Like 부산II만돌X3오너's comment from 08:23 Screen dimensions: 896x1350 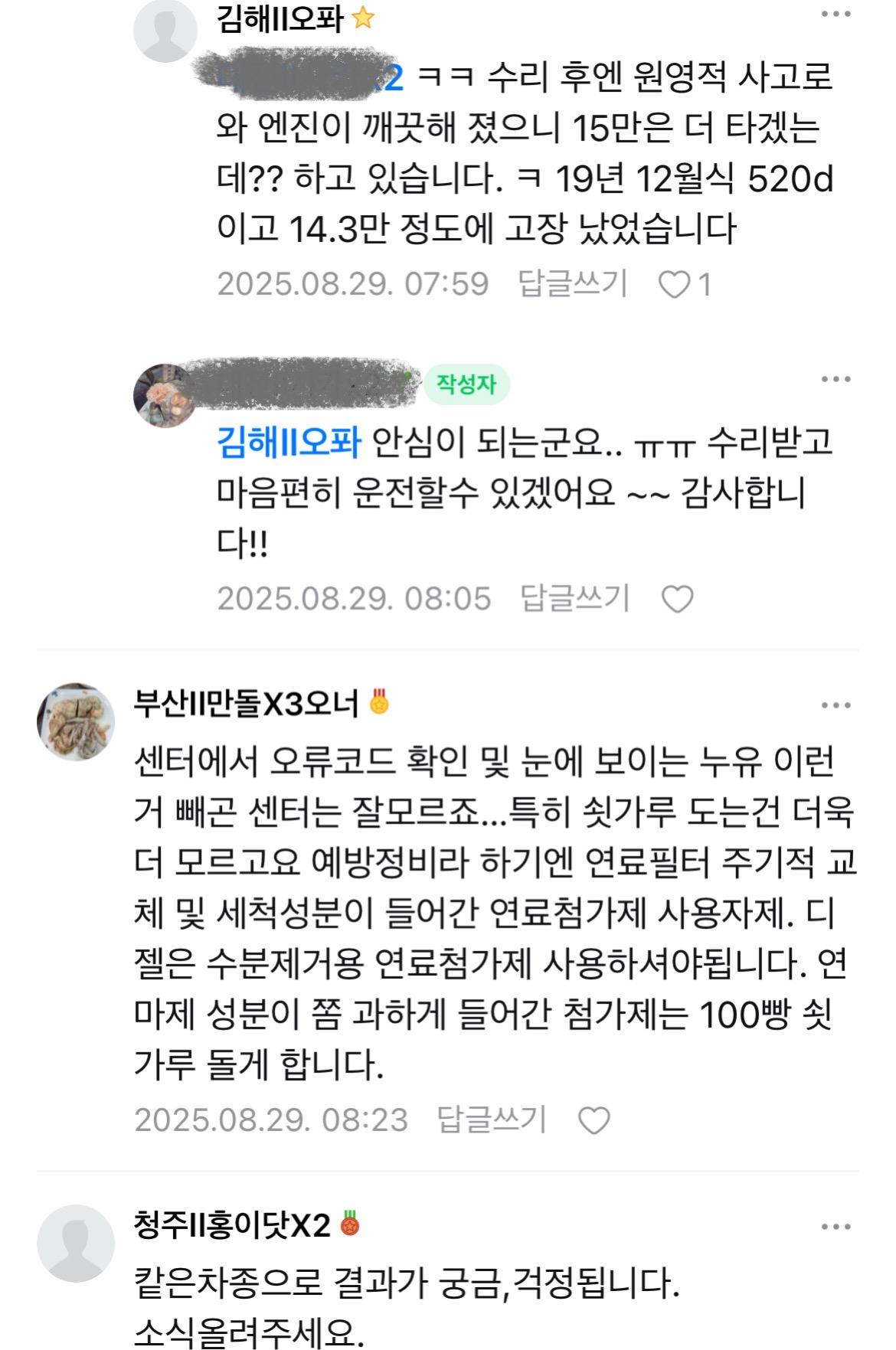[594, 1120]
